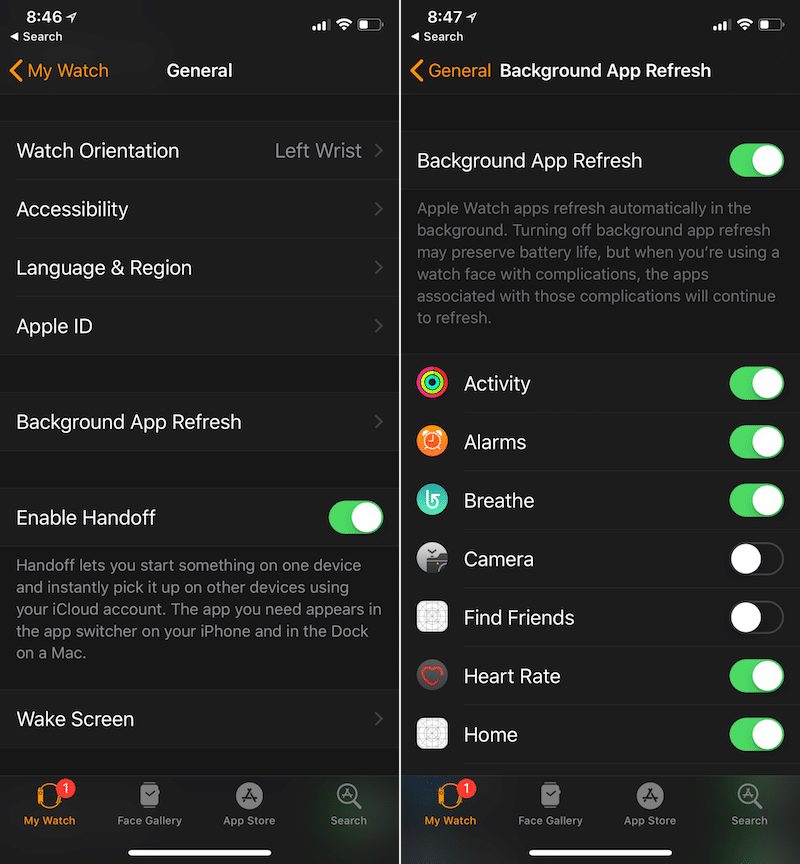
Task: Open Wake Screen settings
Action: point(200,719)
